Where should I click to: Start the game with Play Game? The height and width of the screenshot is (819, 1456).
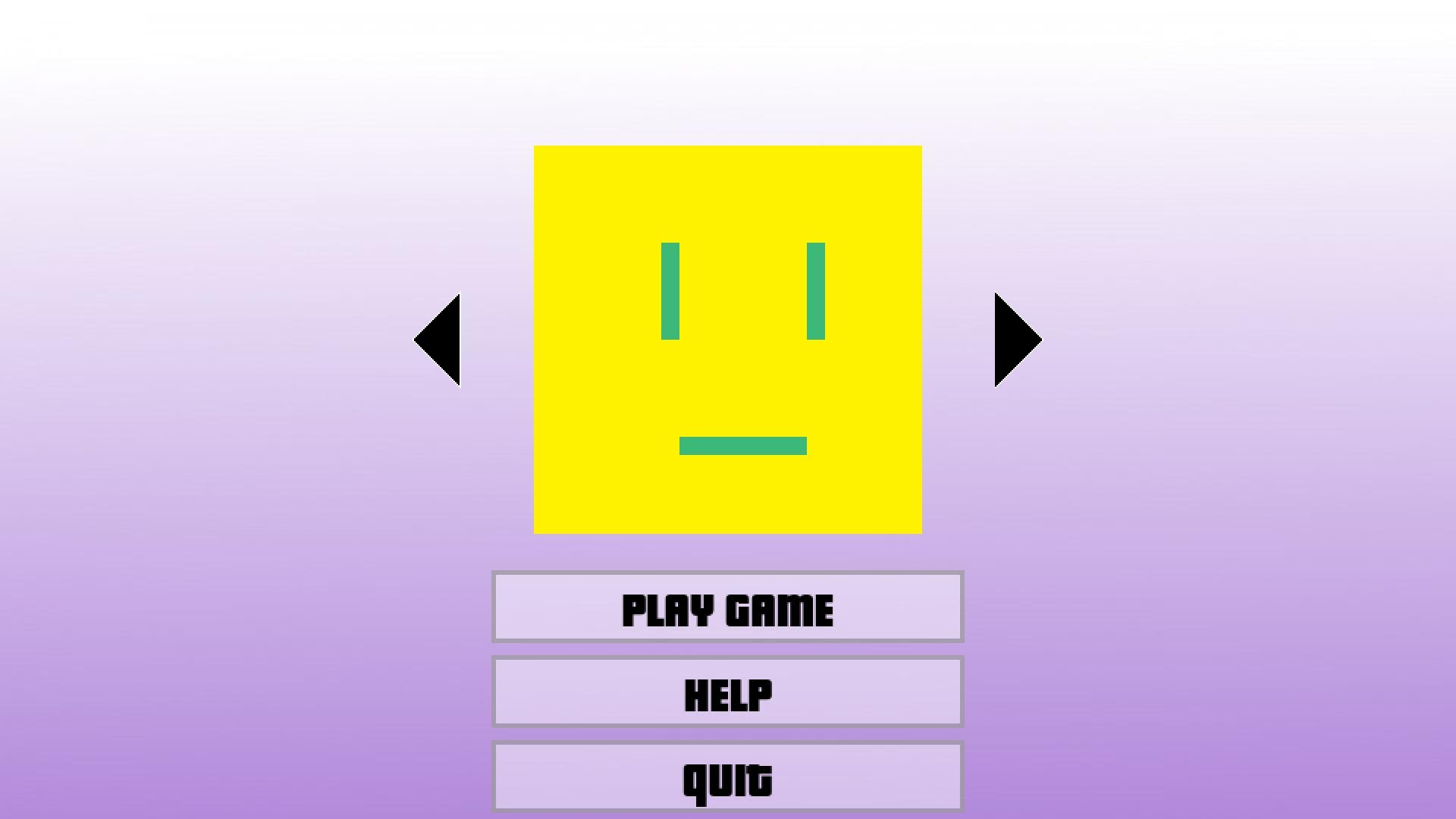[728, 607]
